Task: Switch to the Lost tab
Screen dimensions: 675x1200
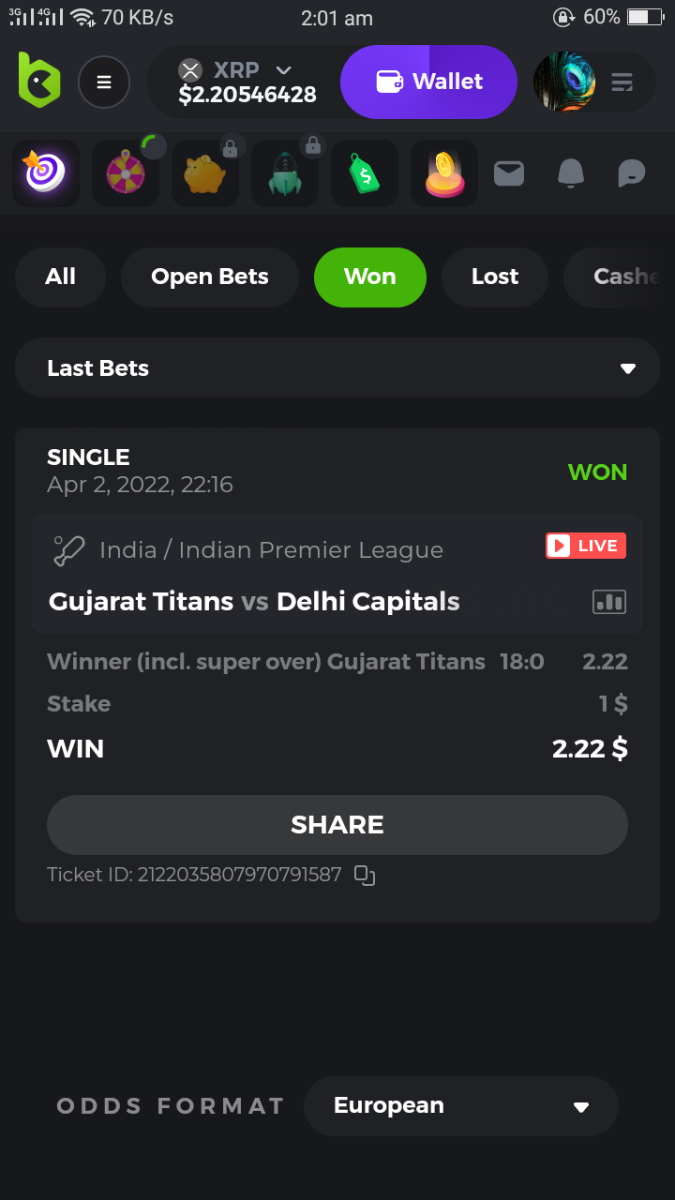Action: [x=494, y=277]
